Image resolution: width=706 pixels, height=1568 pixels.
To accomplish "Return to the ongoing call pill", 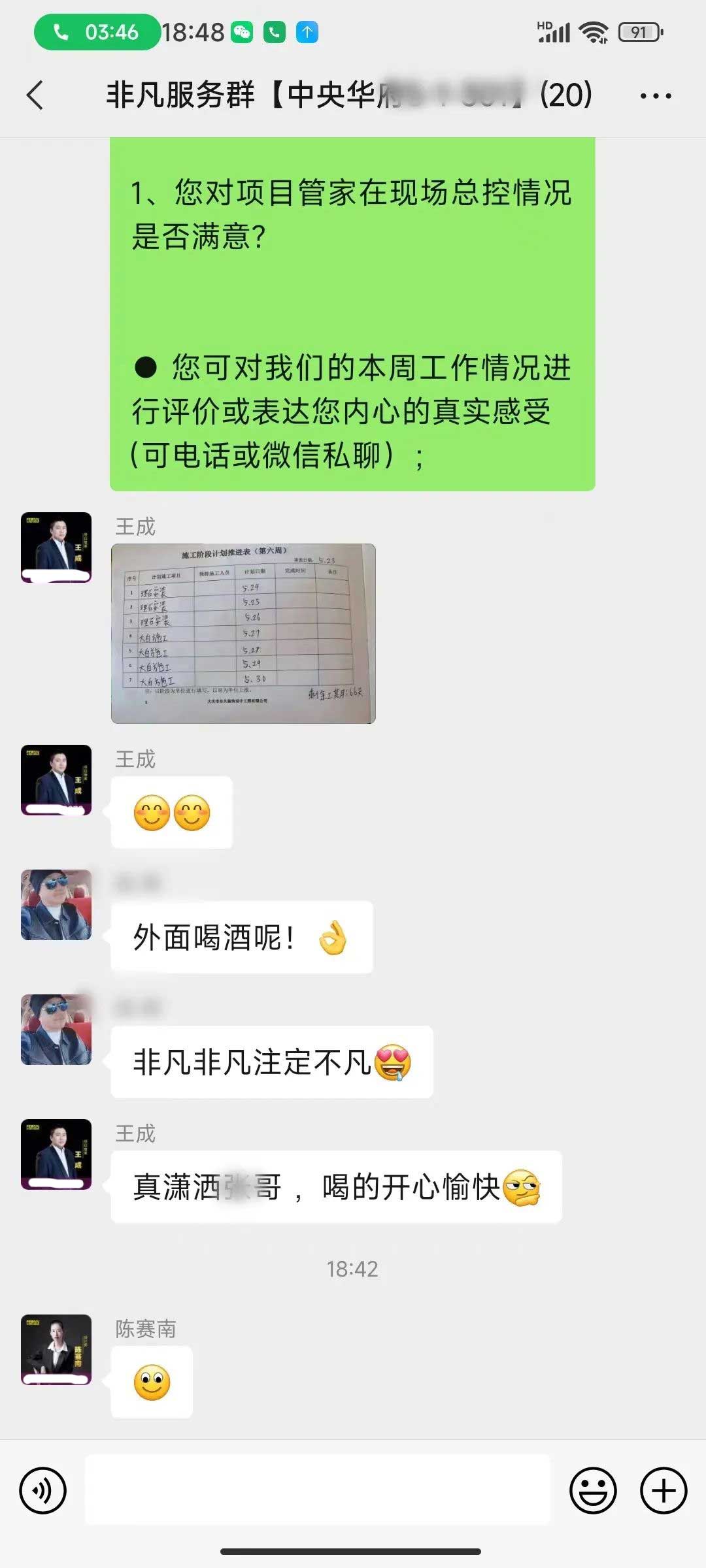I will coord(97,31).
